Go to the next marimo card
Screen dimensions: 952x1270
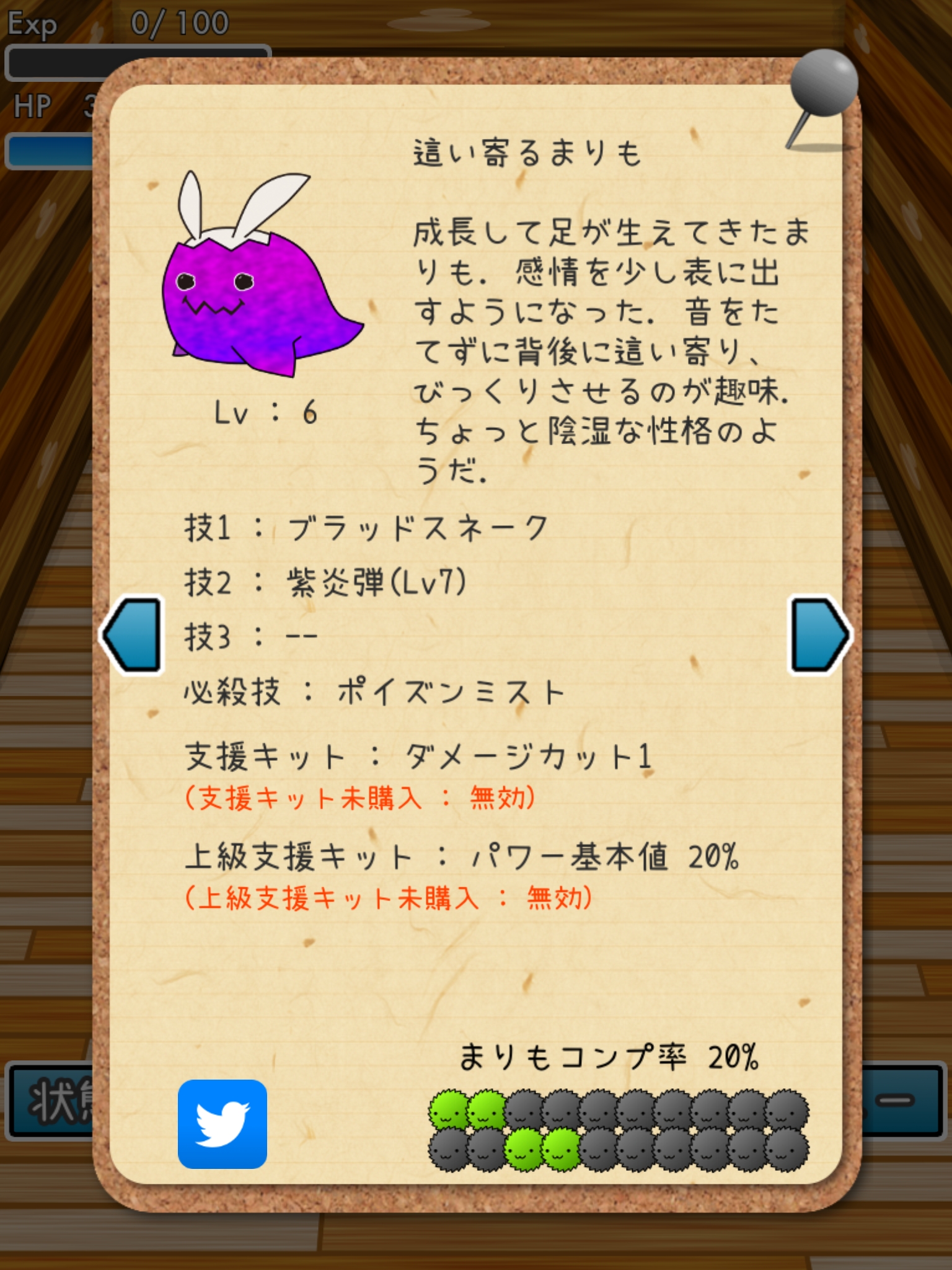tap(818, 635)
